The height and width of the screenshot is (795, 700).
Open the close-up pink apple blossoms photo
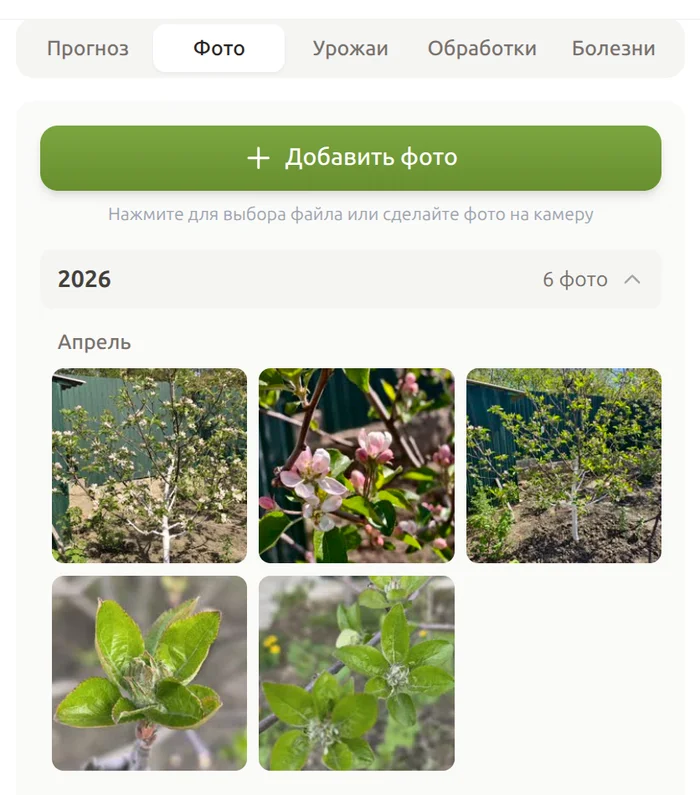pyautogui.click(x=356, y=465)
